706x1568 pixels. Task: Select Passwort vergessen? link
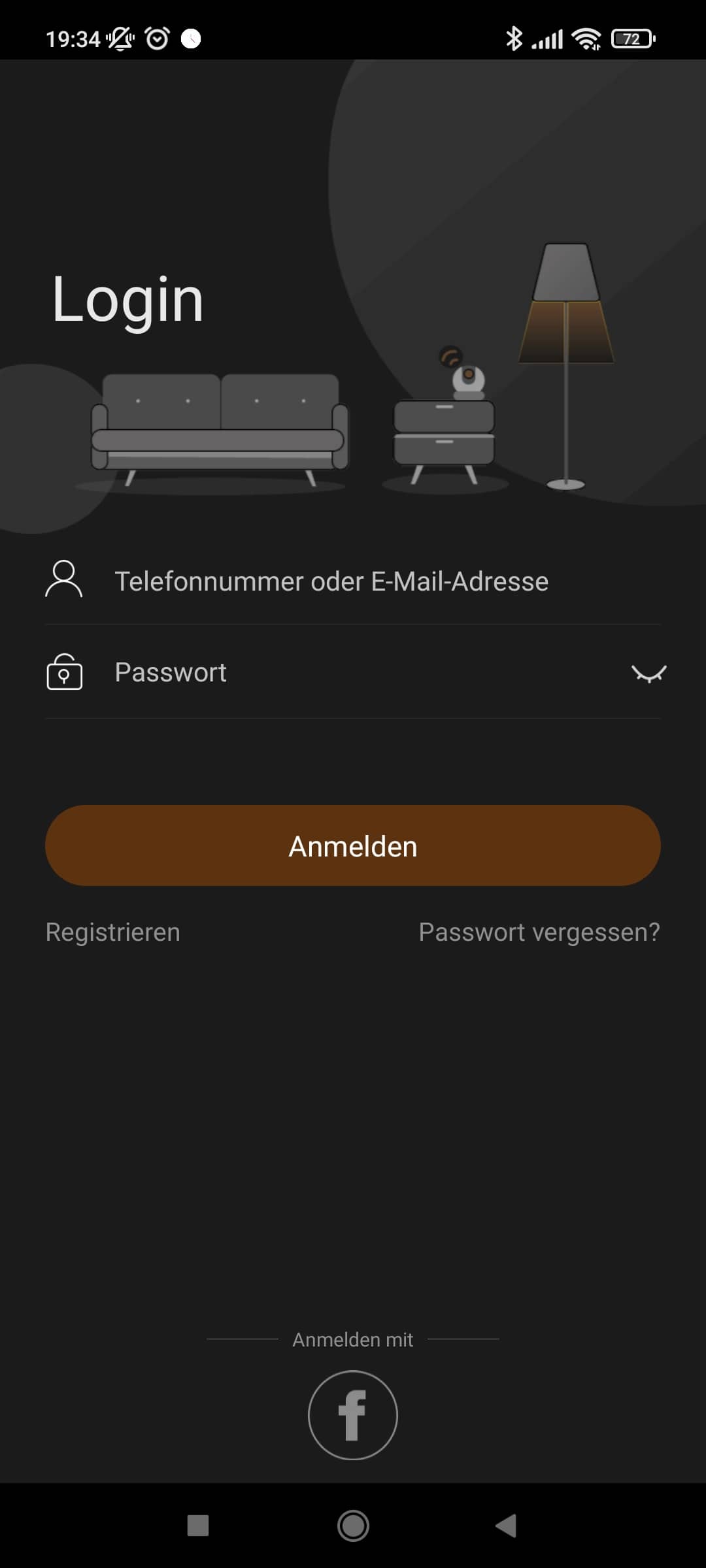539,932
